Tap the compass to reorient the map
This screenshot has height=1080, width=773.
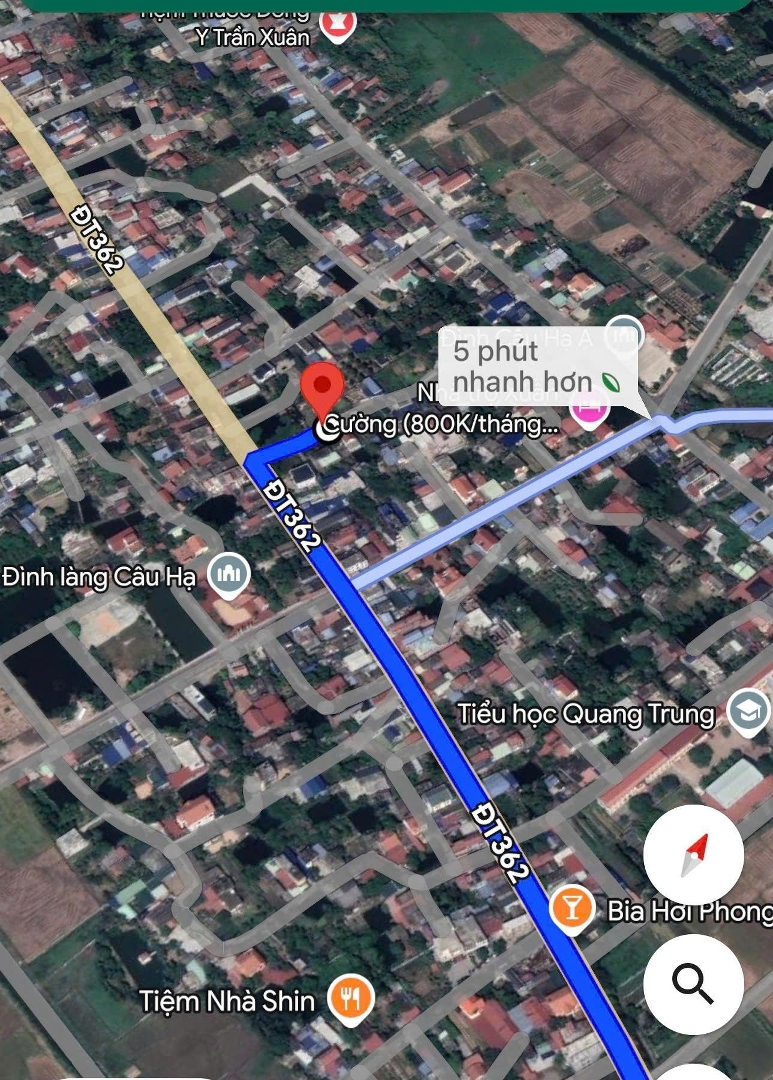point(693,855)
